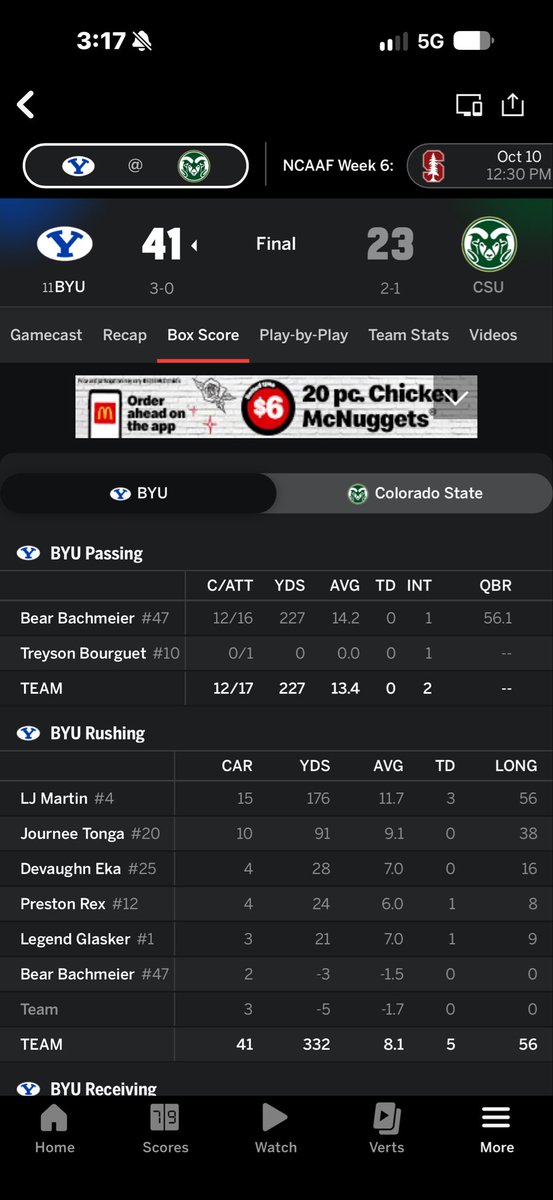The height and width of the screenshot is (1200, 553).
Task: Open Journee Tonga's rushing row
Action: tap(276, 833)
